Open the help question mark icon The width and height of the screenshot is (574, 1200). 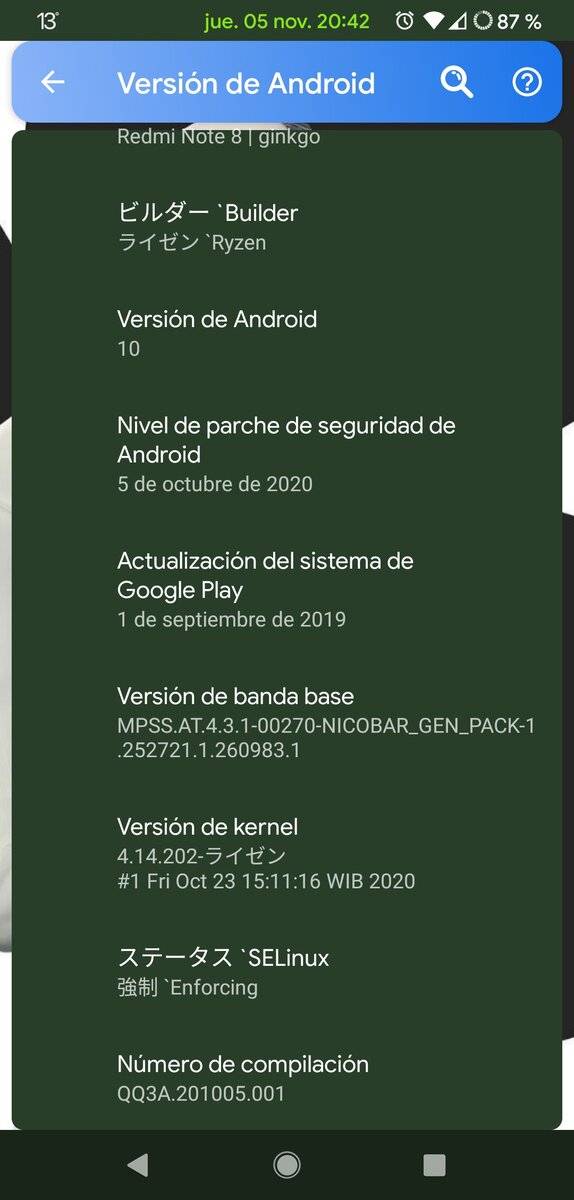pos(527,83)
